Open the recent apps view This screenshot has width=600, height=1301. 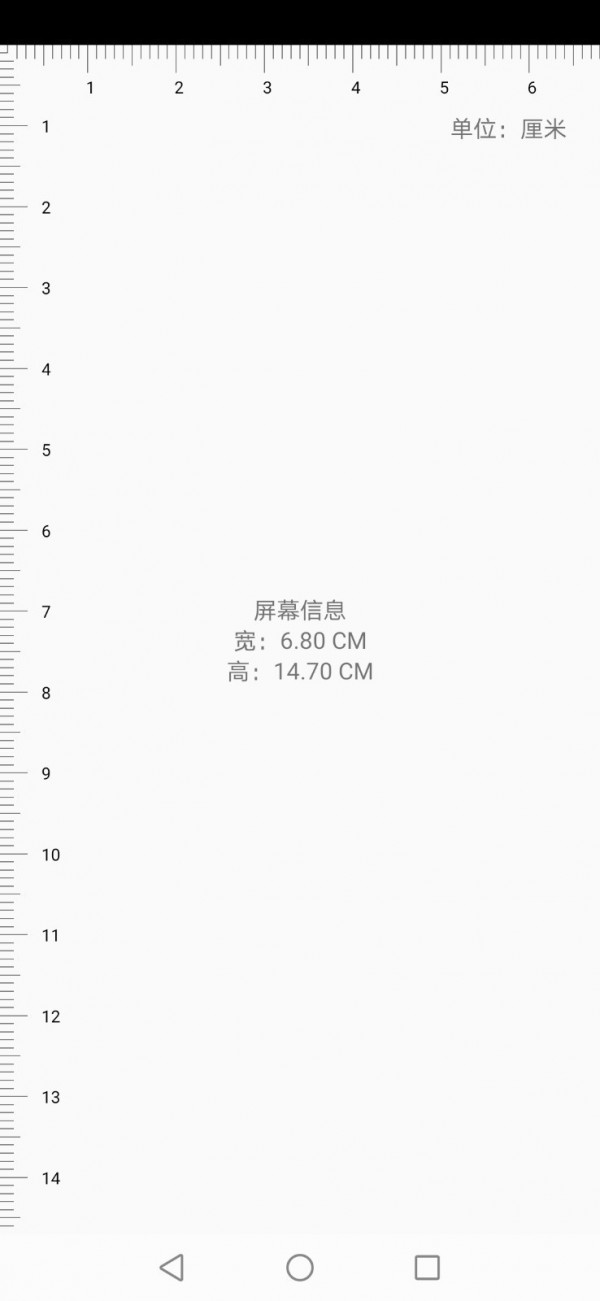pyautogui.click(x=427, y=1267)
